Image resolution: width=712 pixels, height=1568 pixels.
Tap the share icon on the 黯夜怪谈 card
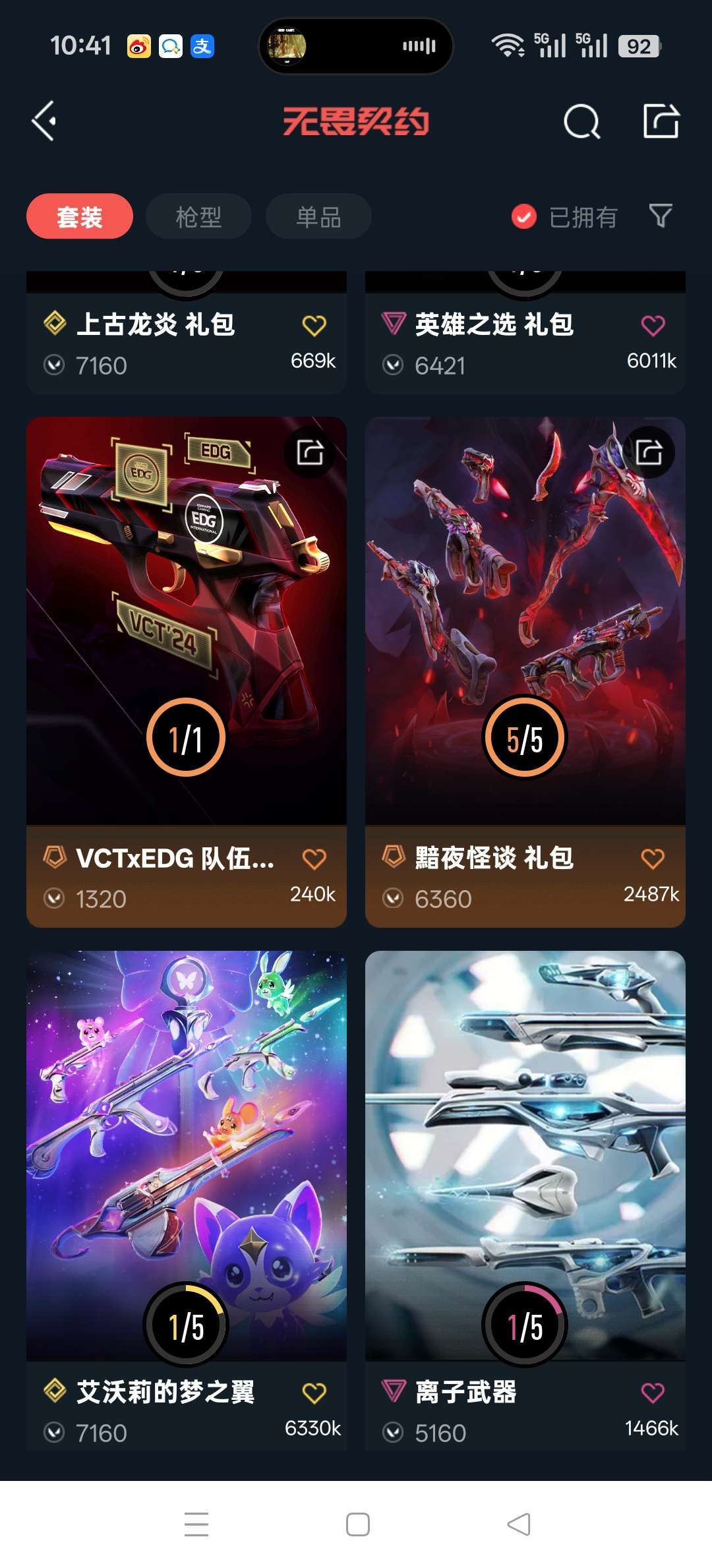649,452
